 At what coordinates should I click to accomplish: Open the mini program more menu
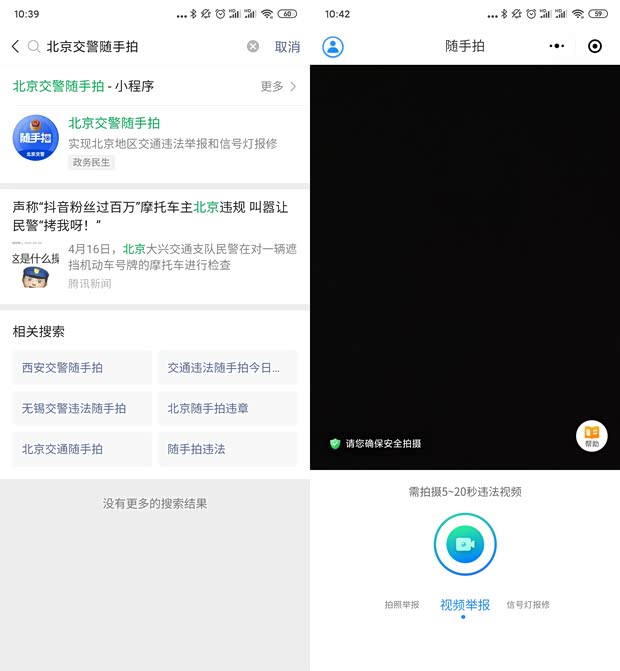click(557, 47)
